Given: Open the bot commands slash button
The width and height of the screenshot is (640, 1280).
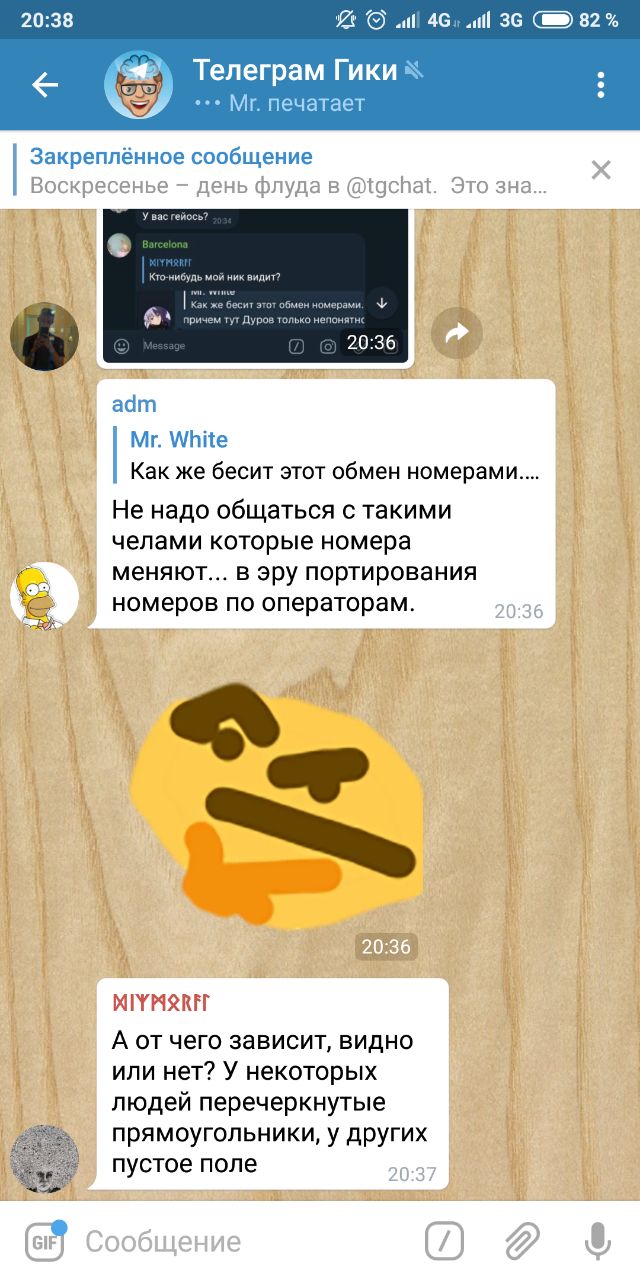Looking at the screenshot, I should click(444, 1242).
